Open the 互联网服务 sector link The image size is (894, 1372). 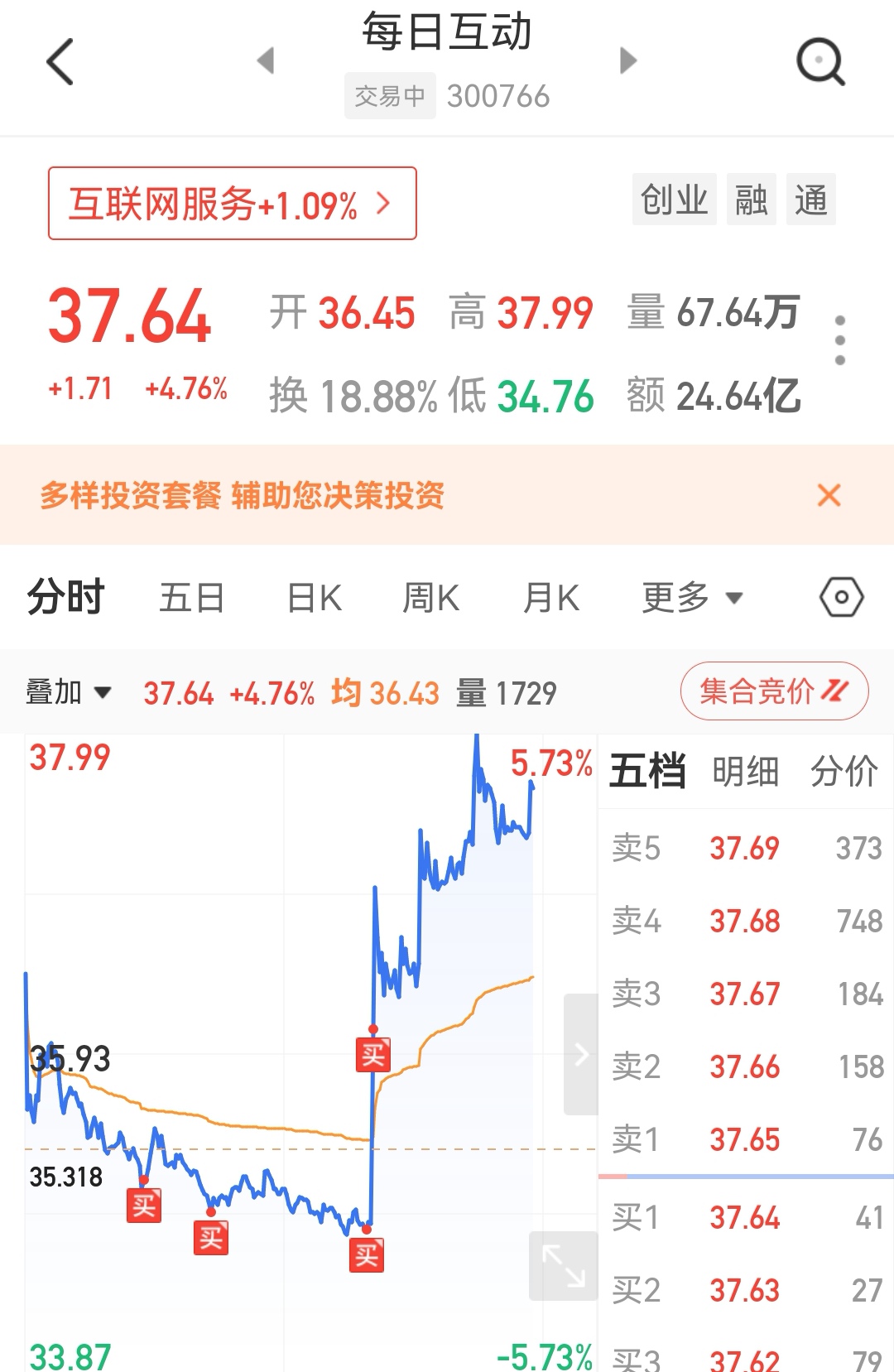232,204
